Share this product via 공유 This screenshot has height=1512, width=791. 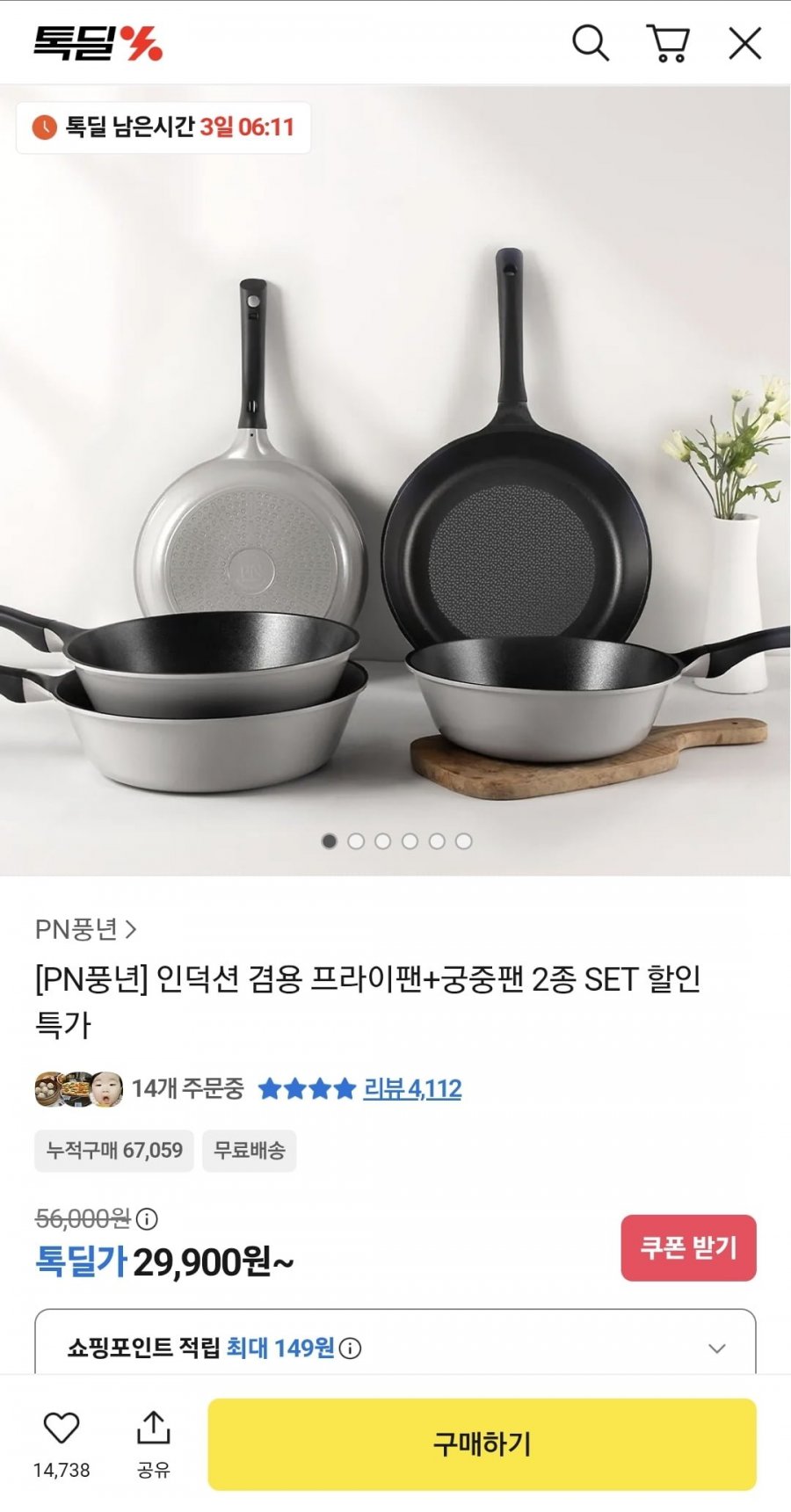point(153,1428)
